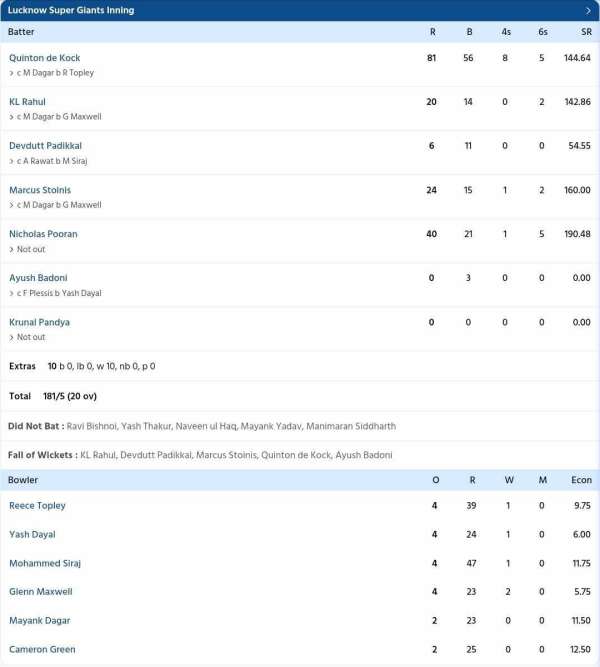View Nicholas Pooran's player details
The width and height of the screenshot is (600, 667).
pos(43,234)
